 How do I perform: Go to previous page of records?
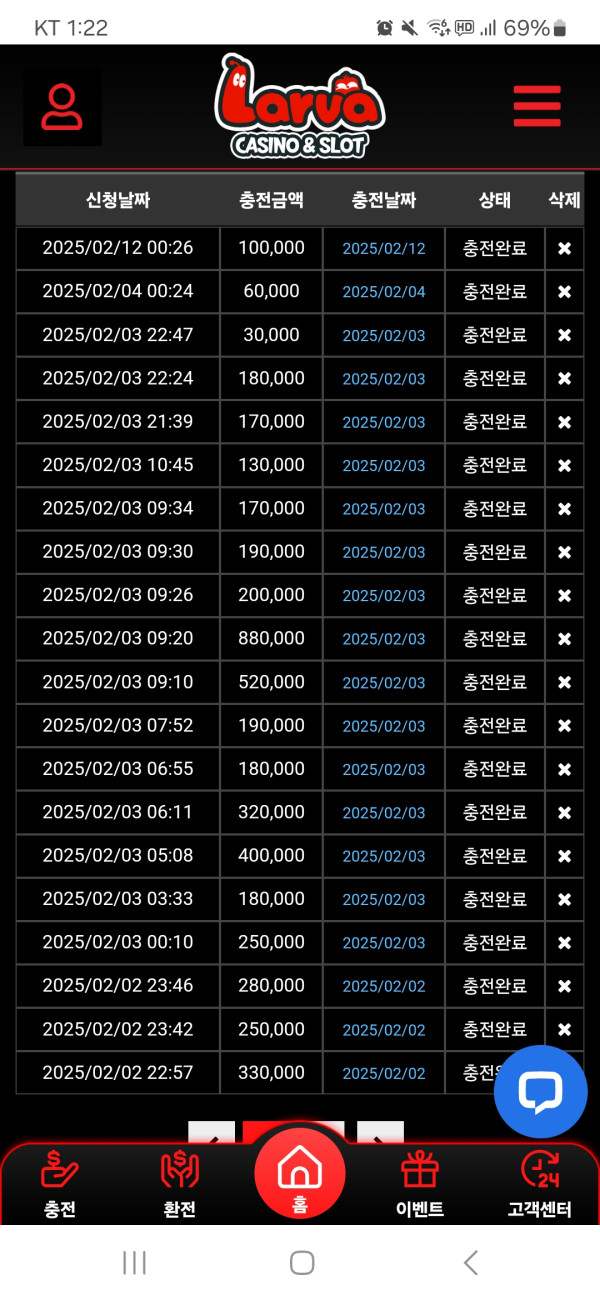click(211, 1135)
